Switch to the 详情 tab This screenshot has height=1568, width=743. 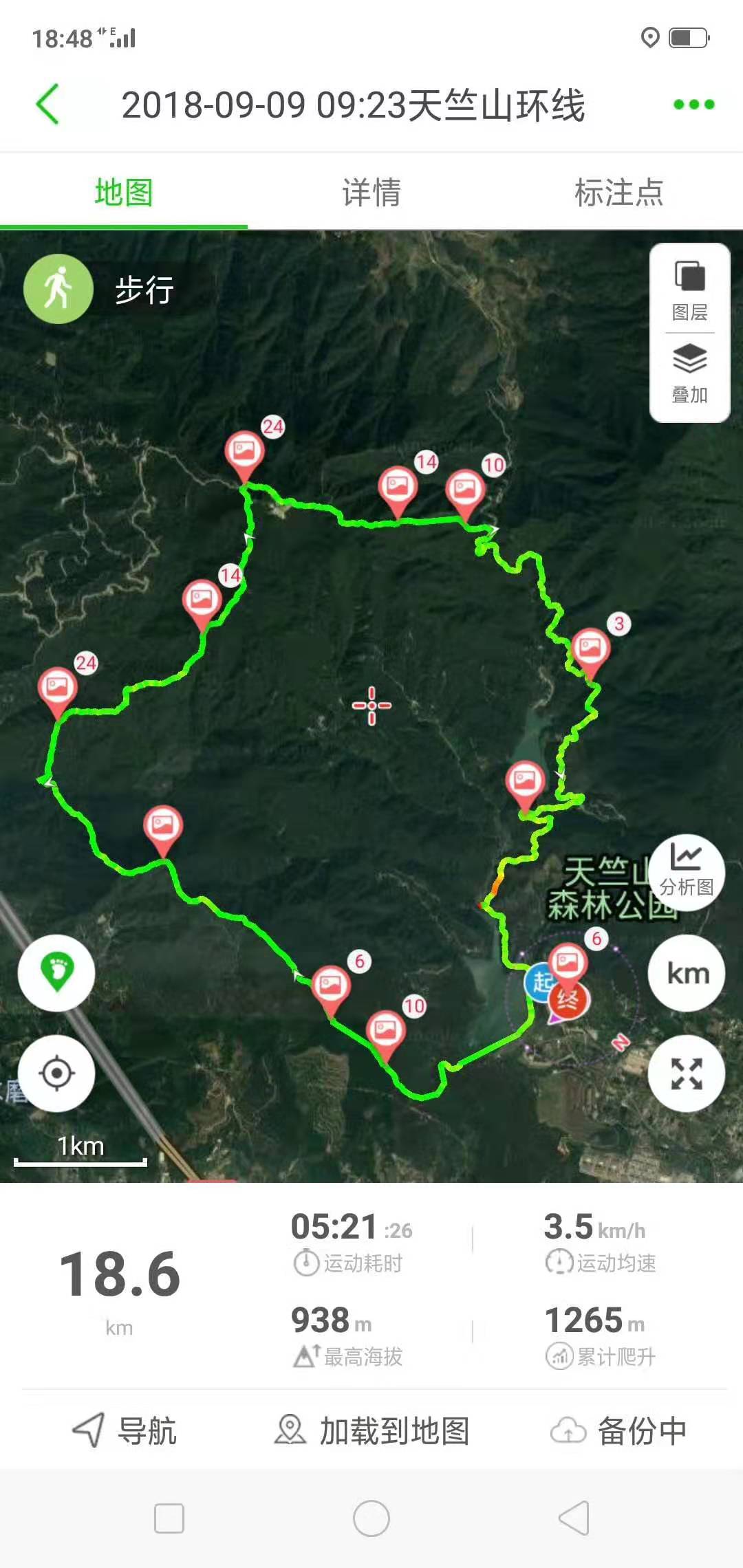pyautogui.click(x=371, y=192)
